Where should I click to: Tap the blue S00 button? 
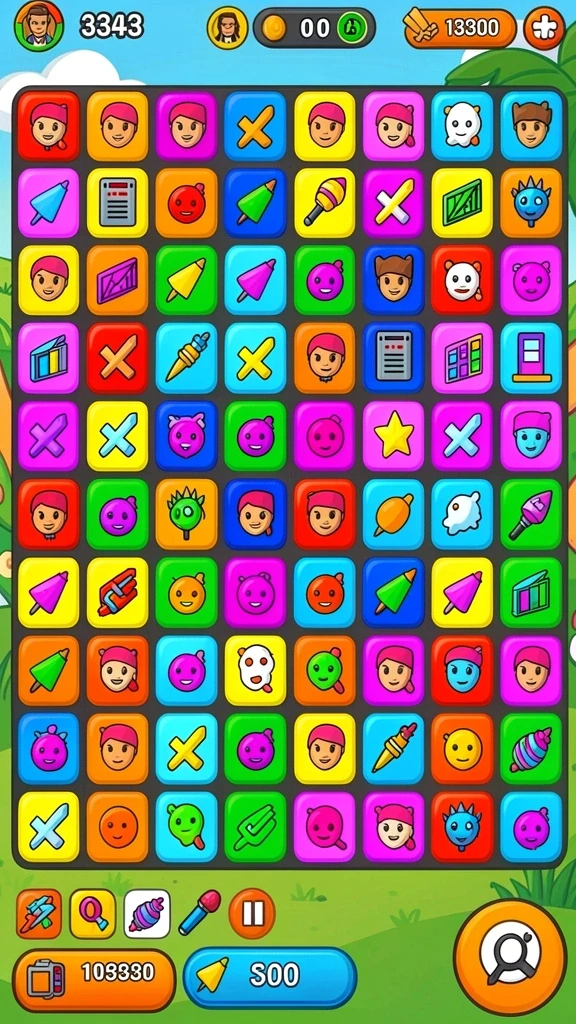coord(270,977)
